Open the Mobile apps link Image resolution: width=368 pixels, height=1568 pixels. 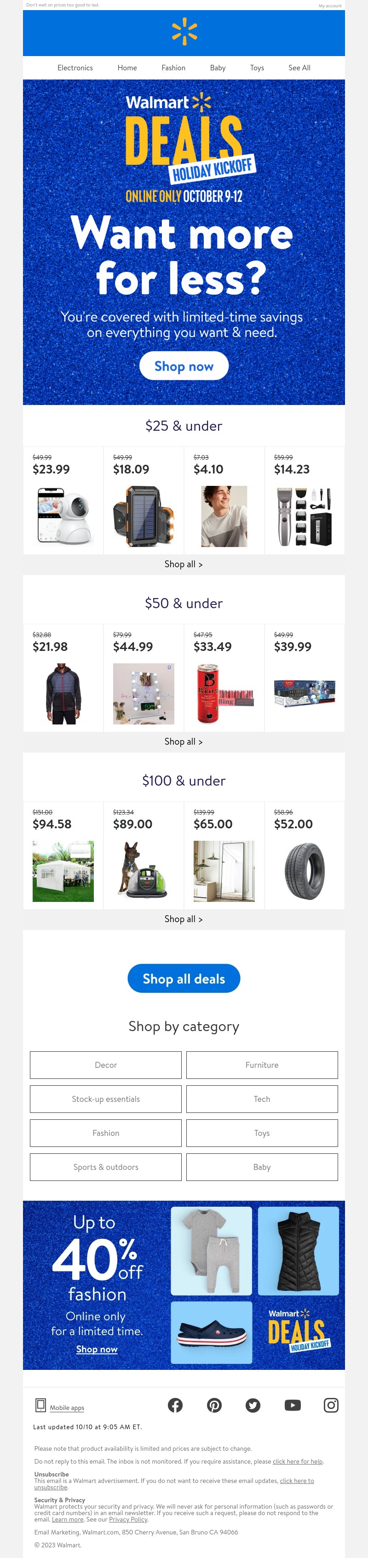click(x=66, y=1407)
